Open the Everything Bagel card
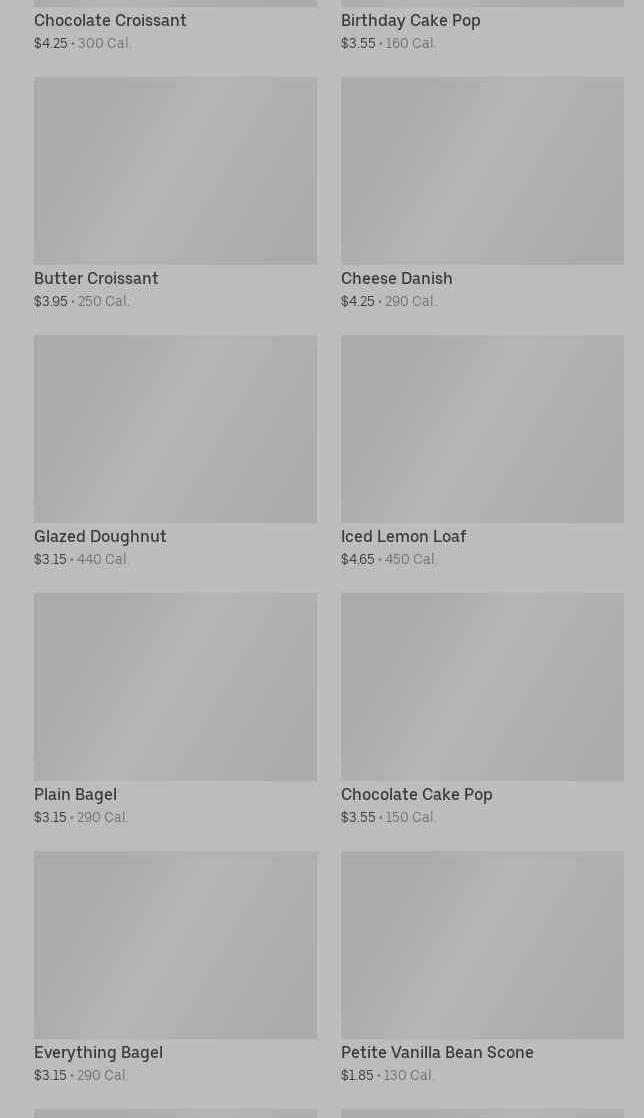Image resolution: width=644 pixels, height=1118 pixels. [x=175, y=968]
